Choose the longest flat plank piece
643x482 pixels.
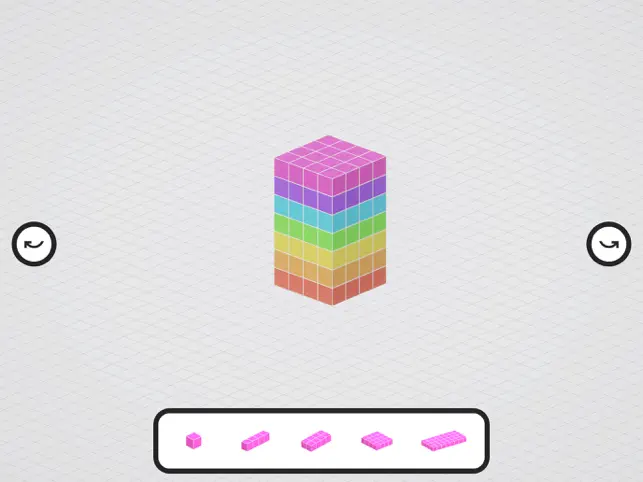click(x=444, y=440)
